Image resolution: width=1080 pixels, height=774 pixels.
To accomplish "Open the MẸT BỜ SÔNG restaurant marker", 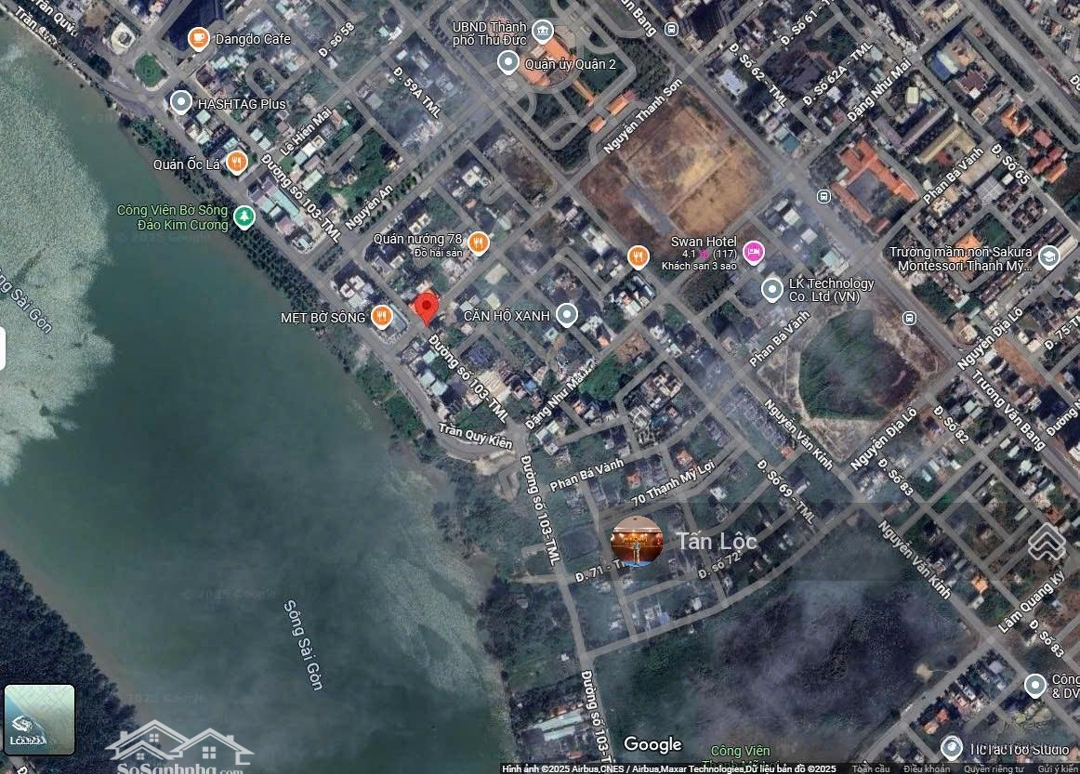I will (x=381, y=317).
